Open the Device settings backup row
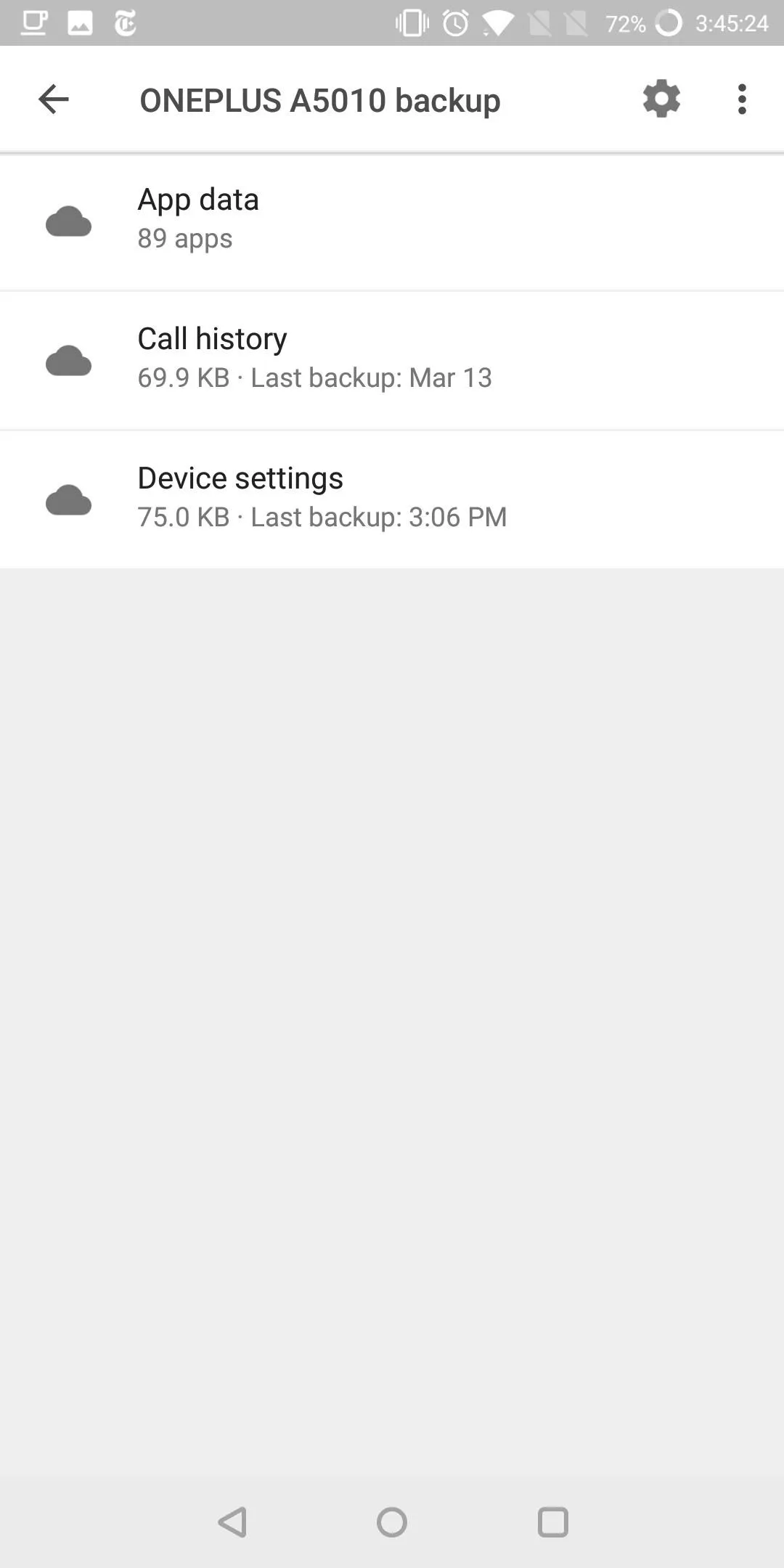The width and height of the screenshot is (784, 1568). click(392, 499)
